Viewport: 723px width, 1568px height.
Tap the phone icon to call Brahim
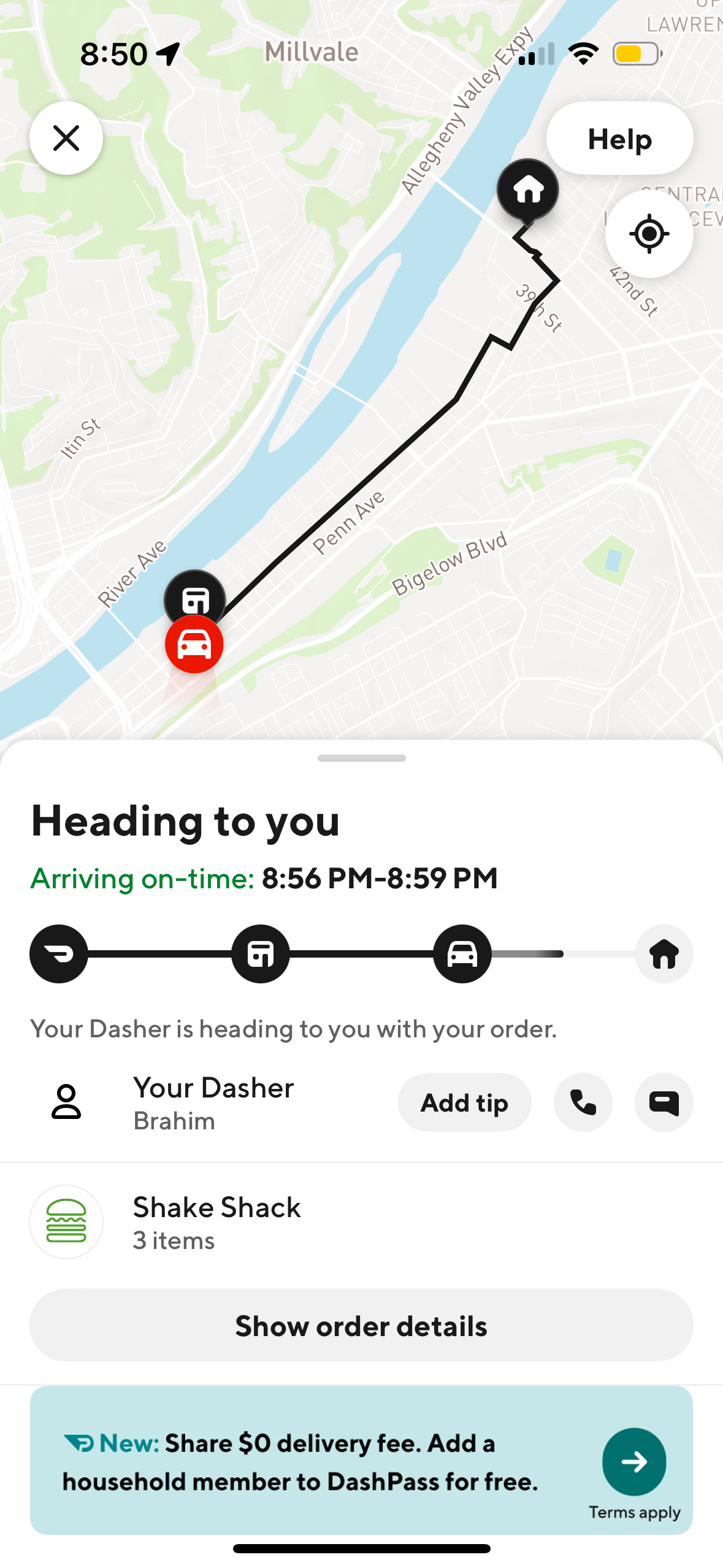click(x=582, y=1102)
